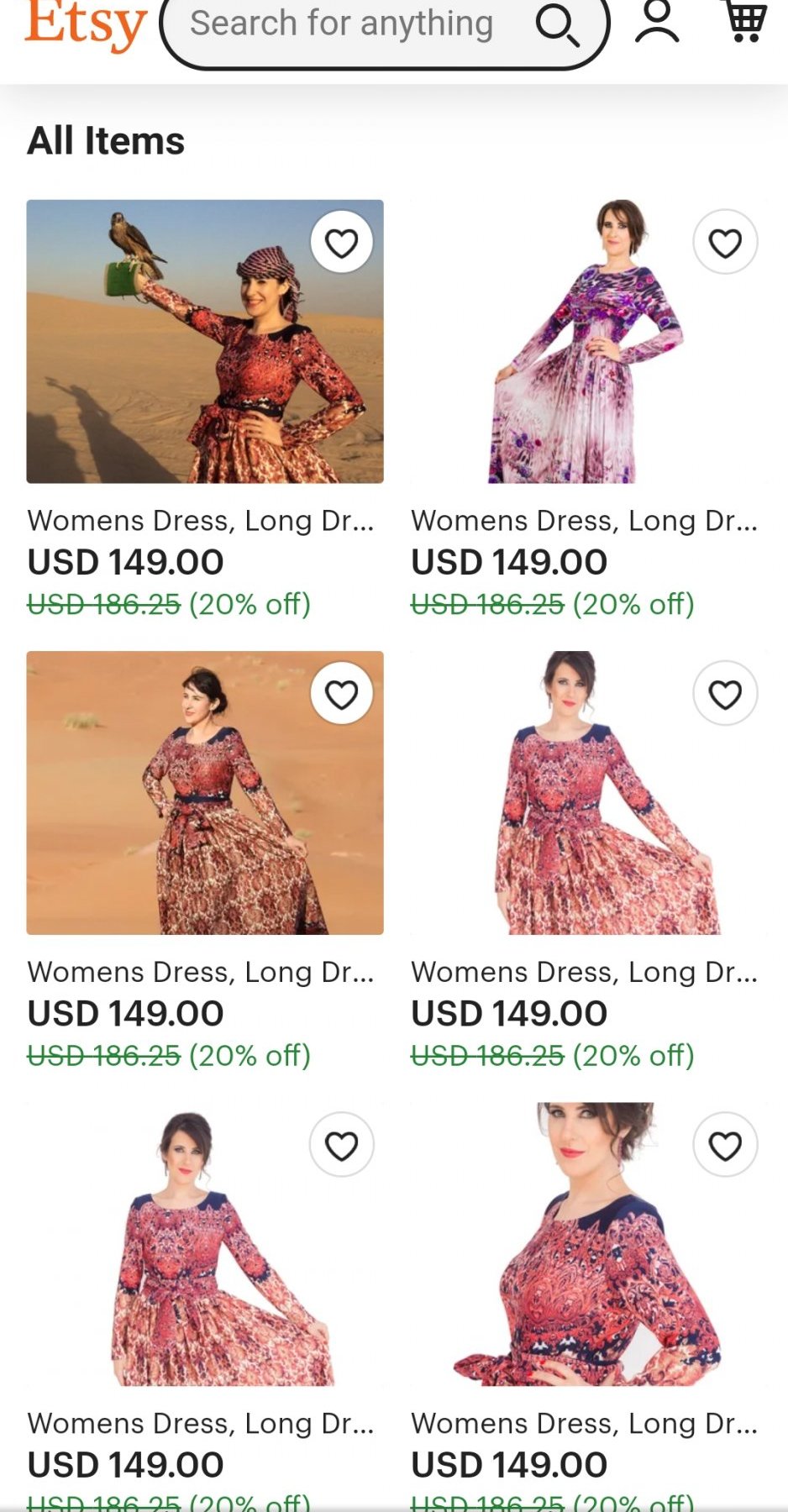
Task: Open the sand dune dress listing without falcon
Action: [x=205, y=792]
